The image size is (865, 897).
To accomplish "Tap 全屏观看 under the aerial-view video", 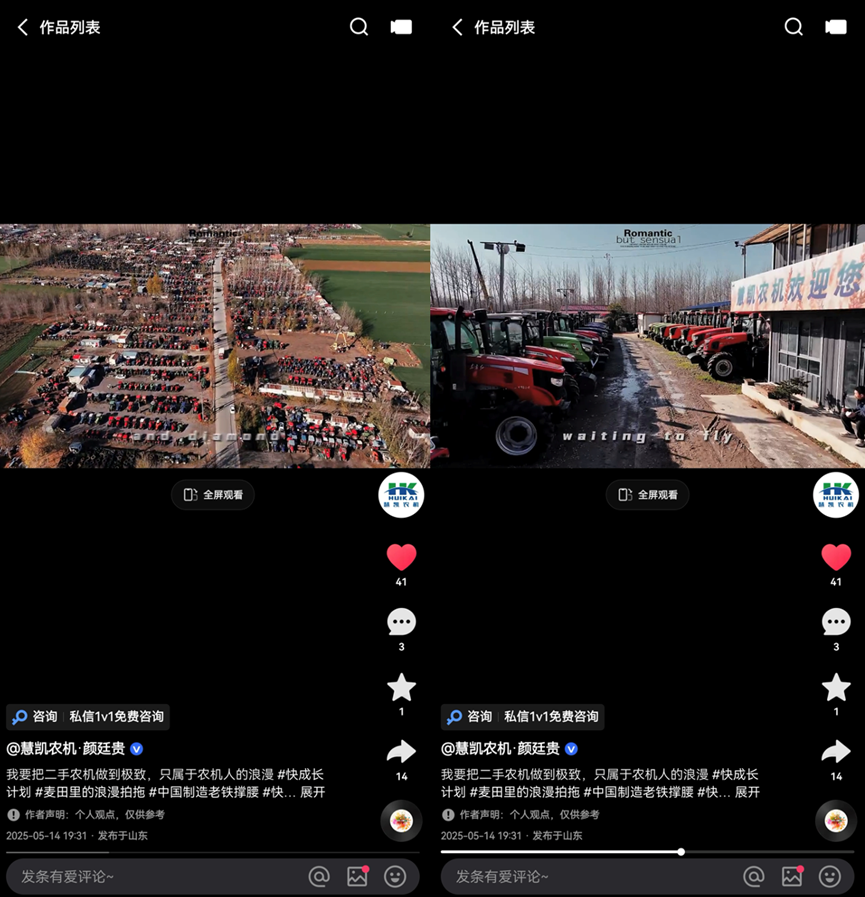I will click(x=212, y=495).
